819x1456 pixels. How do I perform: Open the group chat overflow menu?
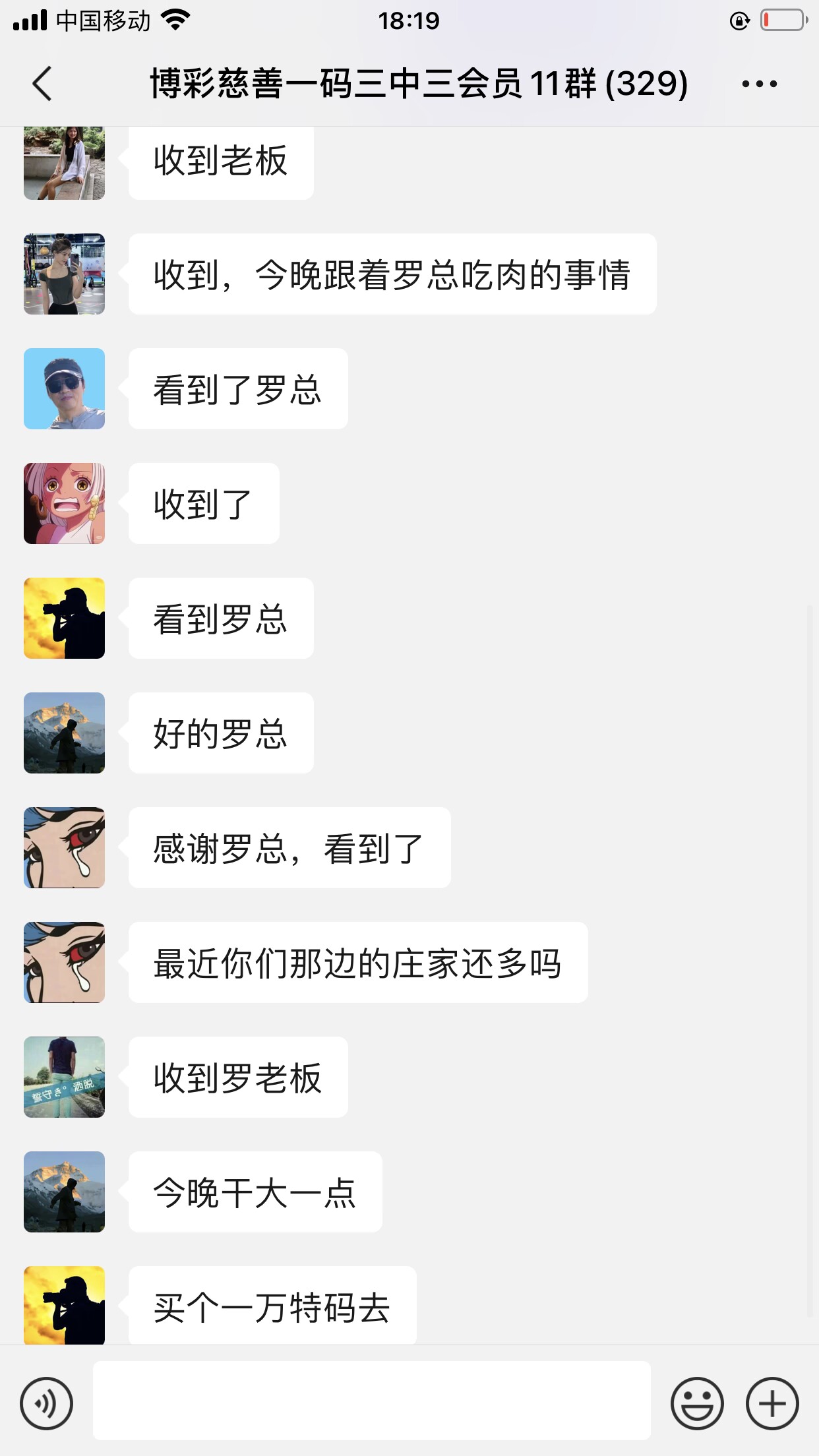(x=759, y=84)
